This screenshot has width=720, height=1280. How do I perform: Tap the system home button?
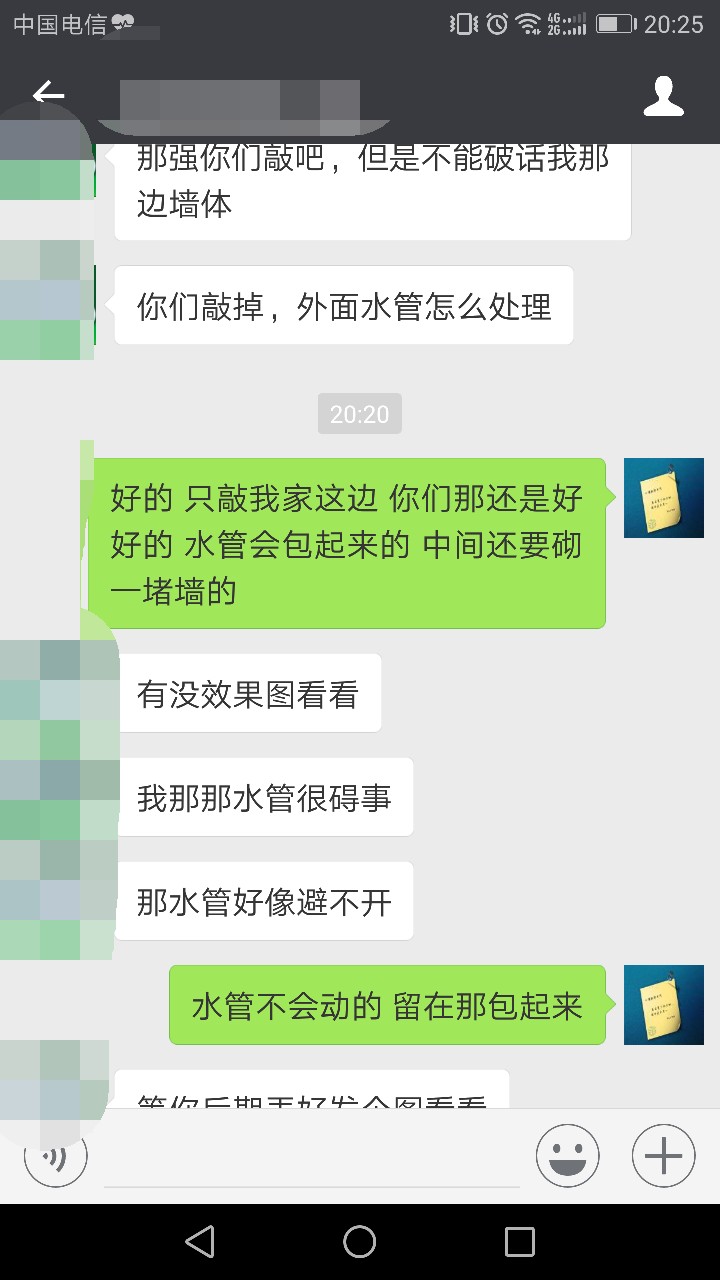click(360, 1242)
